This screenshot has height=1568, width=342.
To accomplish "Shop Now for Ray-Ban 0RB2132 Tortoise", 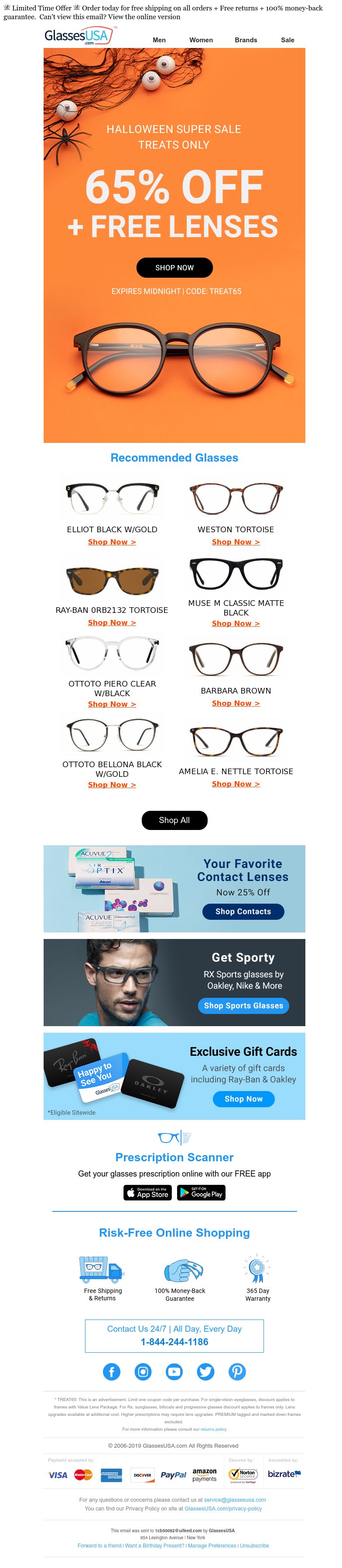I will [112, 622].
